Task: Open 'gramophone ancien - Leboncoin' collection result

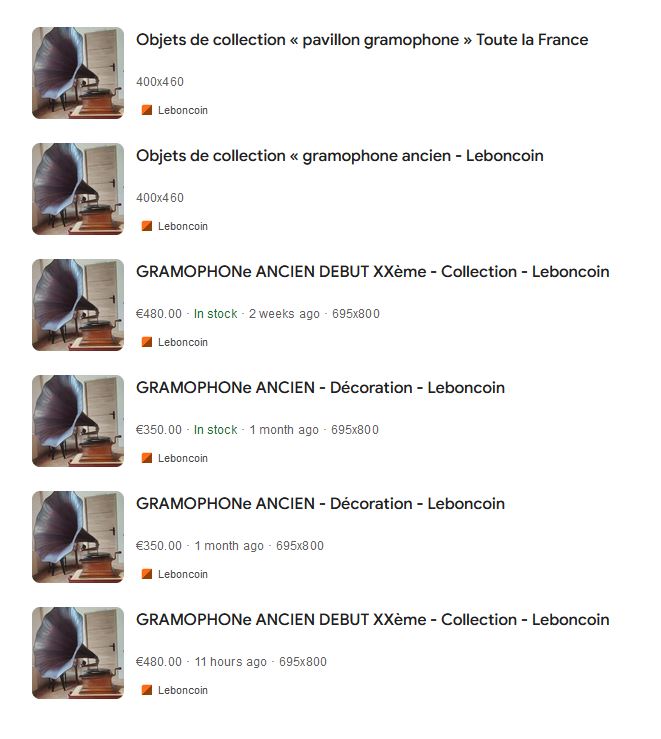Action: 339,157
